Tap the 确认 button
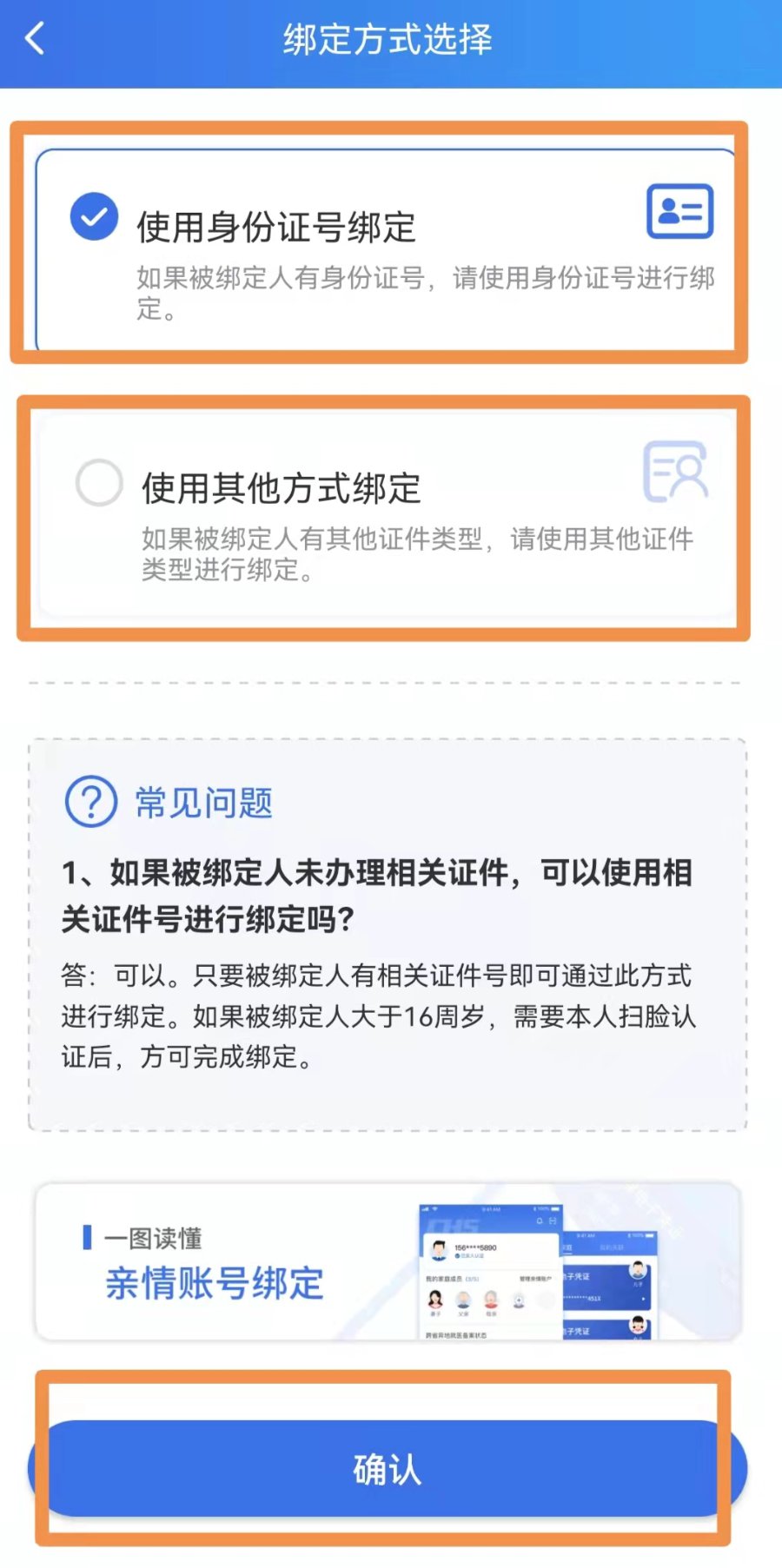The image size is (782, 1568). (x=388, y=1470)
